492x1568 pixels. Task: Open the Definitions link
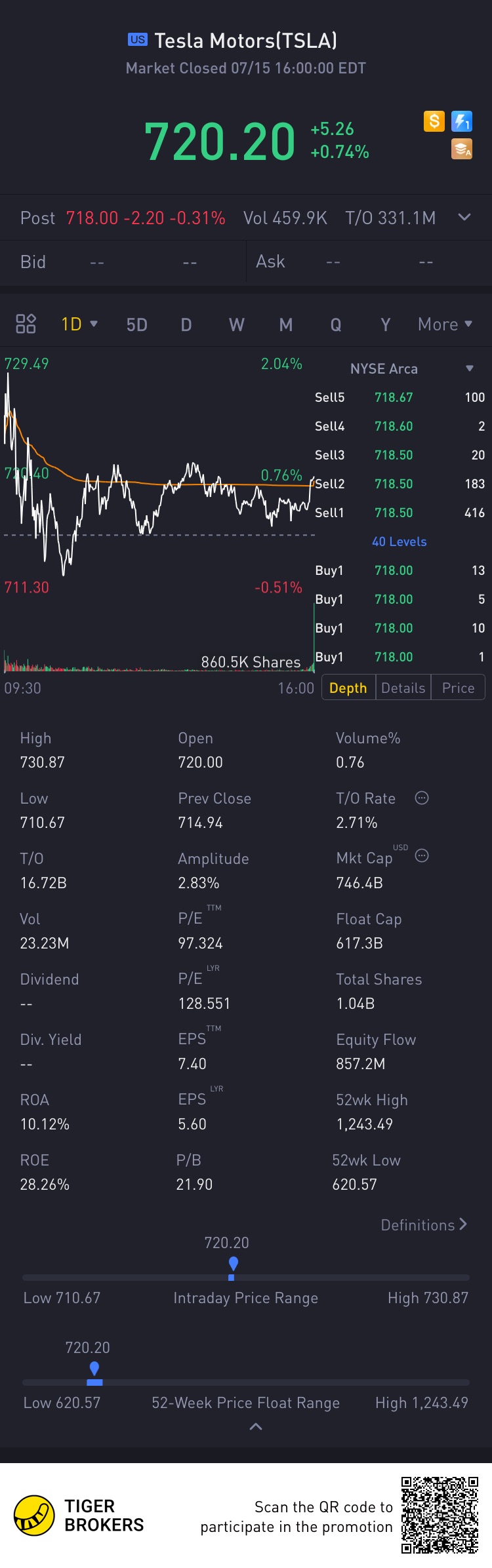424,1225
